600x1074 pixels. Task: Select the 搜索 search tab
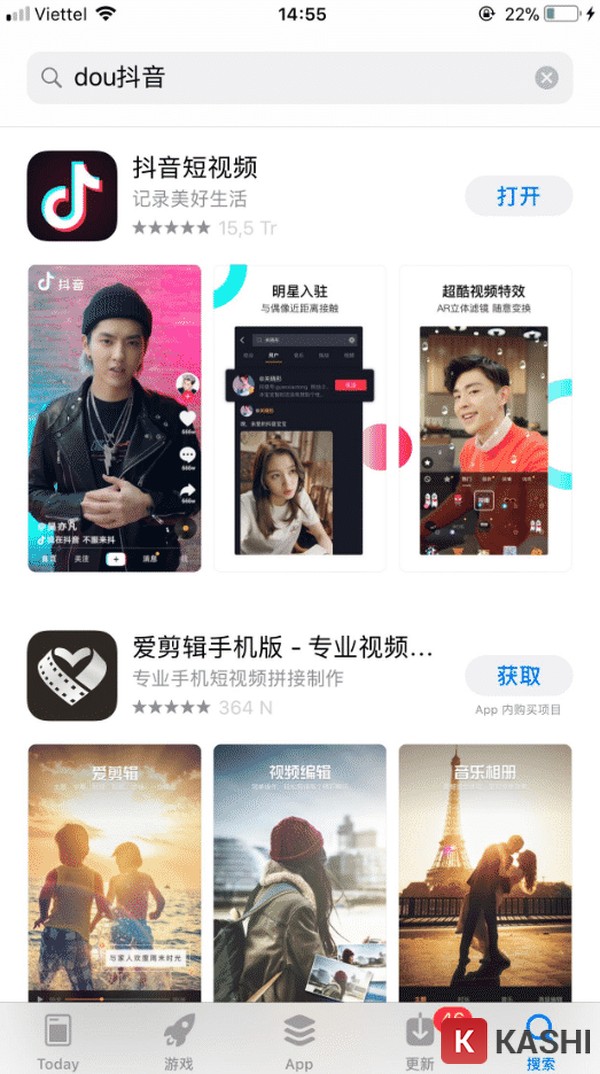tap(540, 1040)
